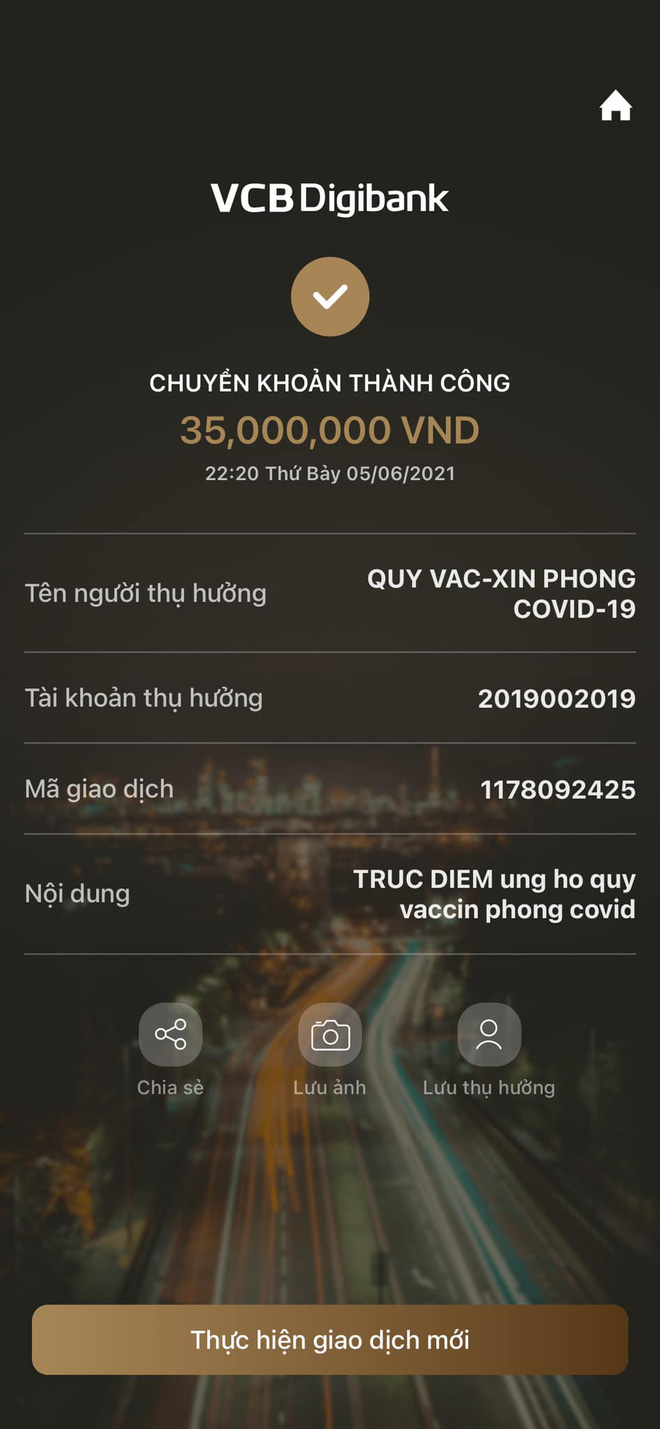660x1429 pixels.
Task: Save beneficiary with Lưu thụ hưởng
Action: tap(489, 1035)
